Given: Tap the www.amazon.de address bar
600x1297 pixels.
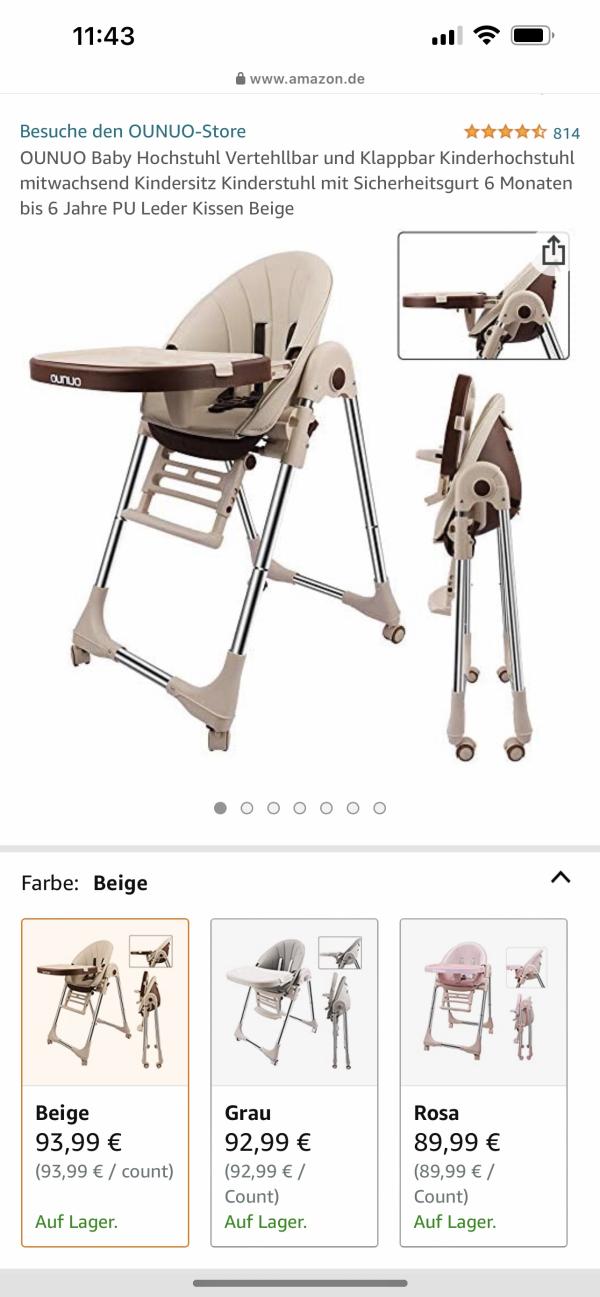Looking at the screenshot, I should (300, 79).
